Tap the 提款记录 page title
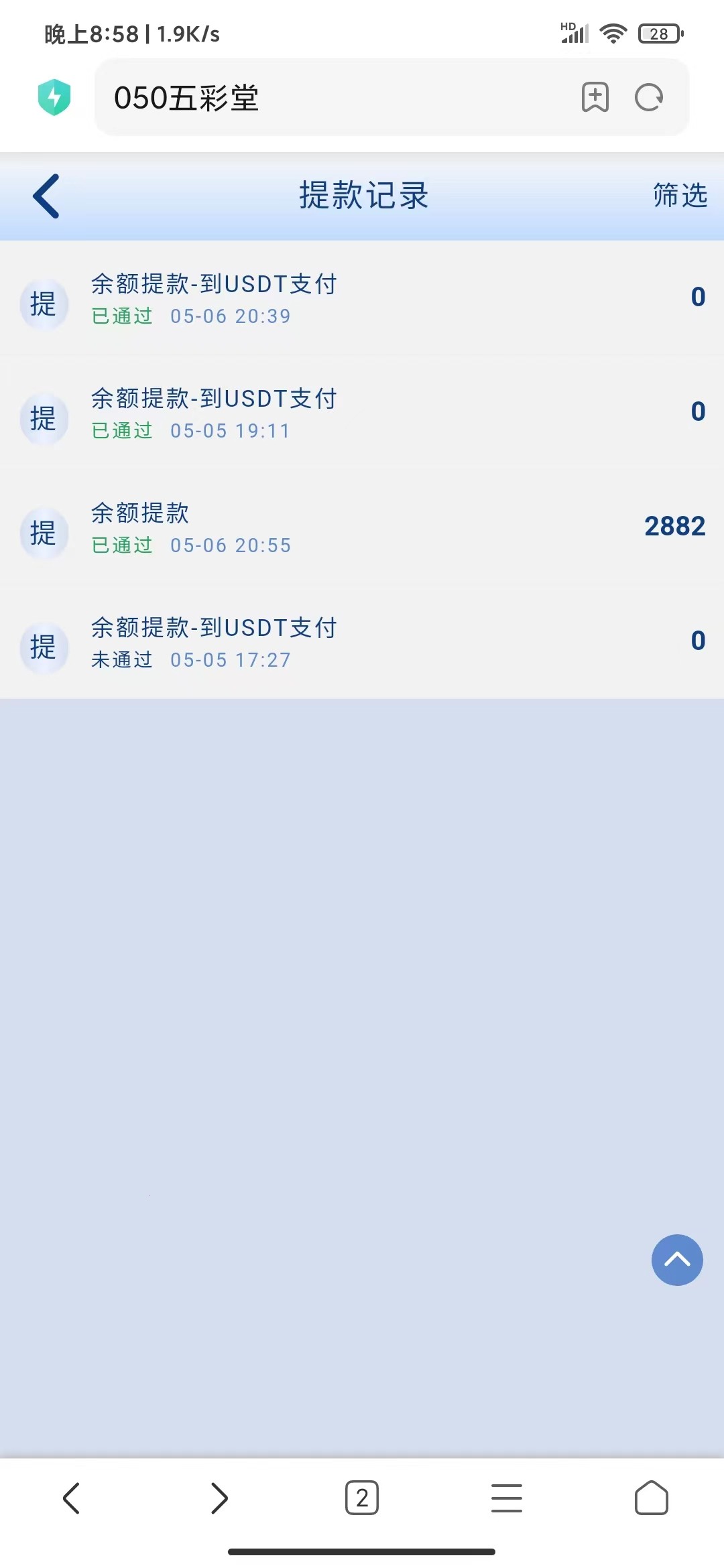The image size is (724, 1568). (365, 196)
